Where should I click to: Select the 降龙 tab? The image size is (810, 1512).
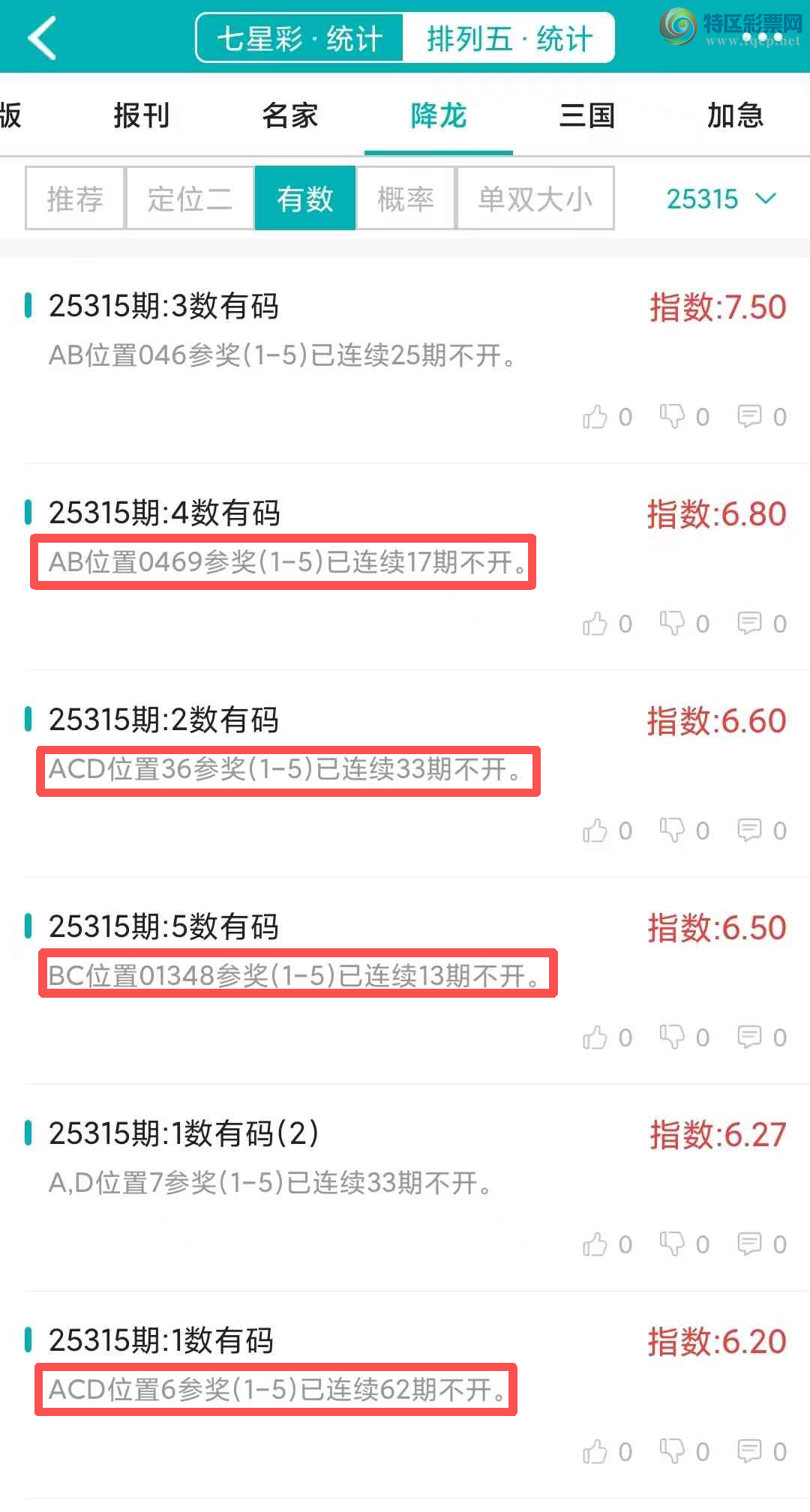[439, 115]
